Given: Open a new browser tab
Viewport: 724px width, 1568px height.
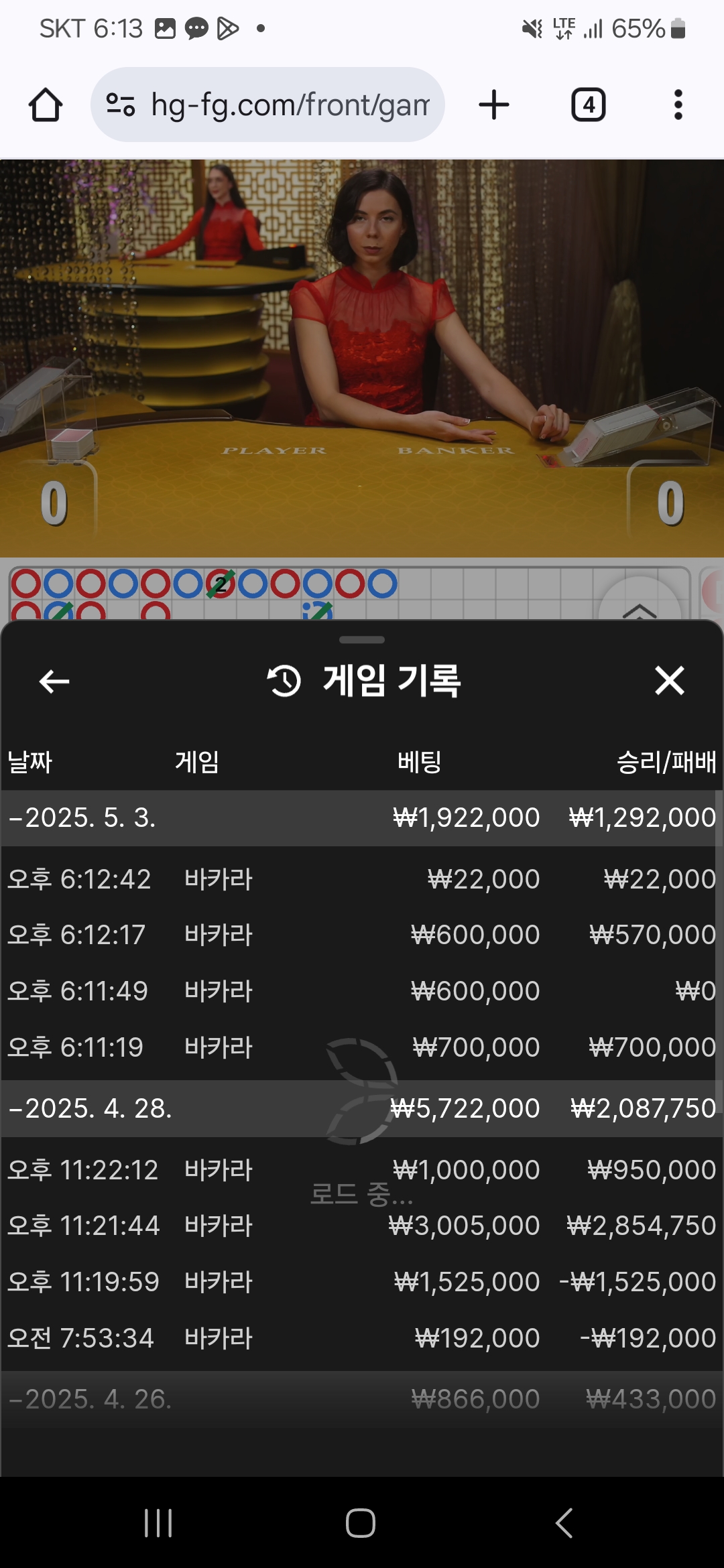Looking at the screenshot, I should point(494,105).
